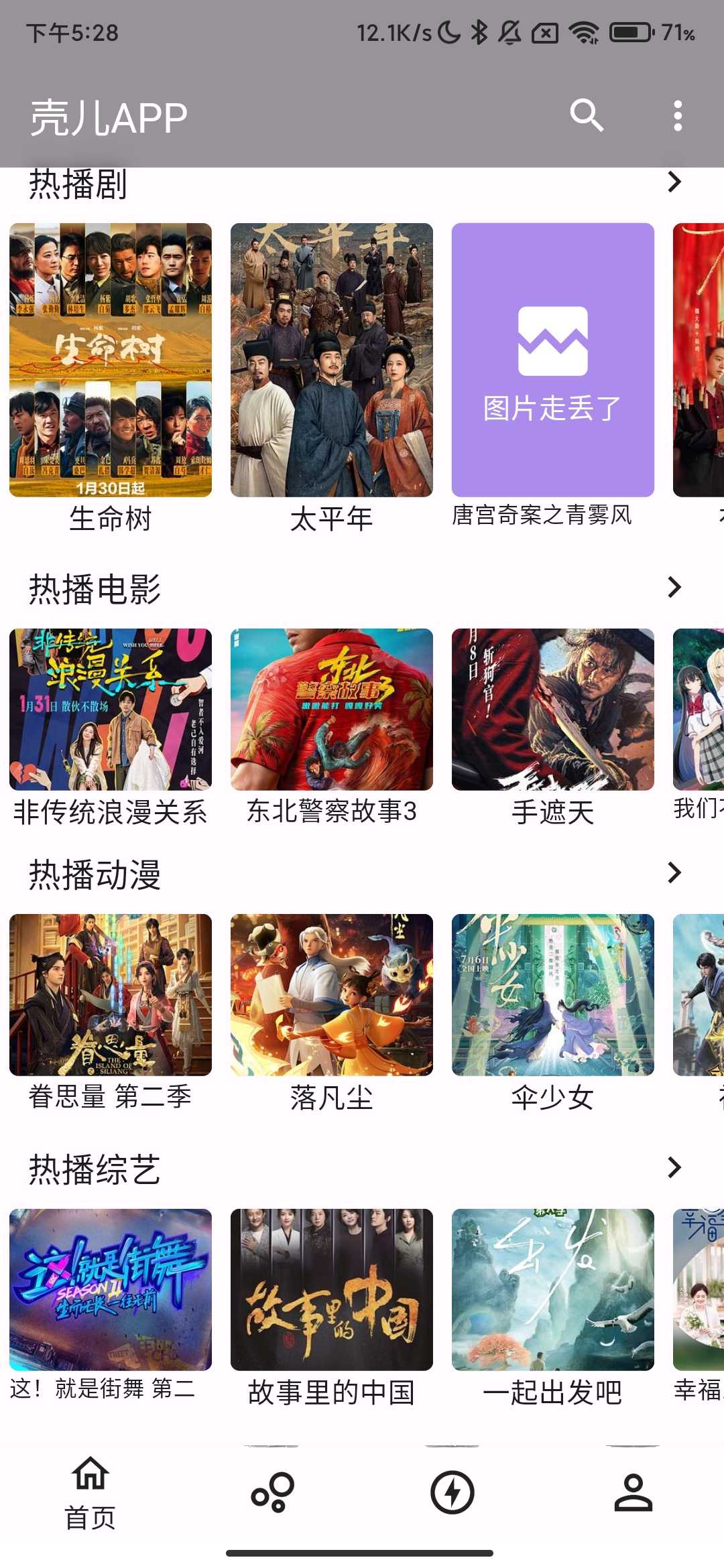Expand the 热播动漫 section arrow

(x=674, y=872)
